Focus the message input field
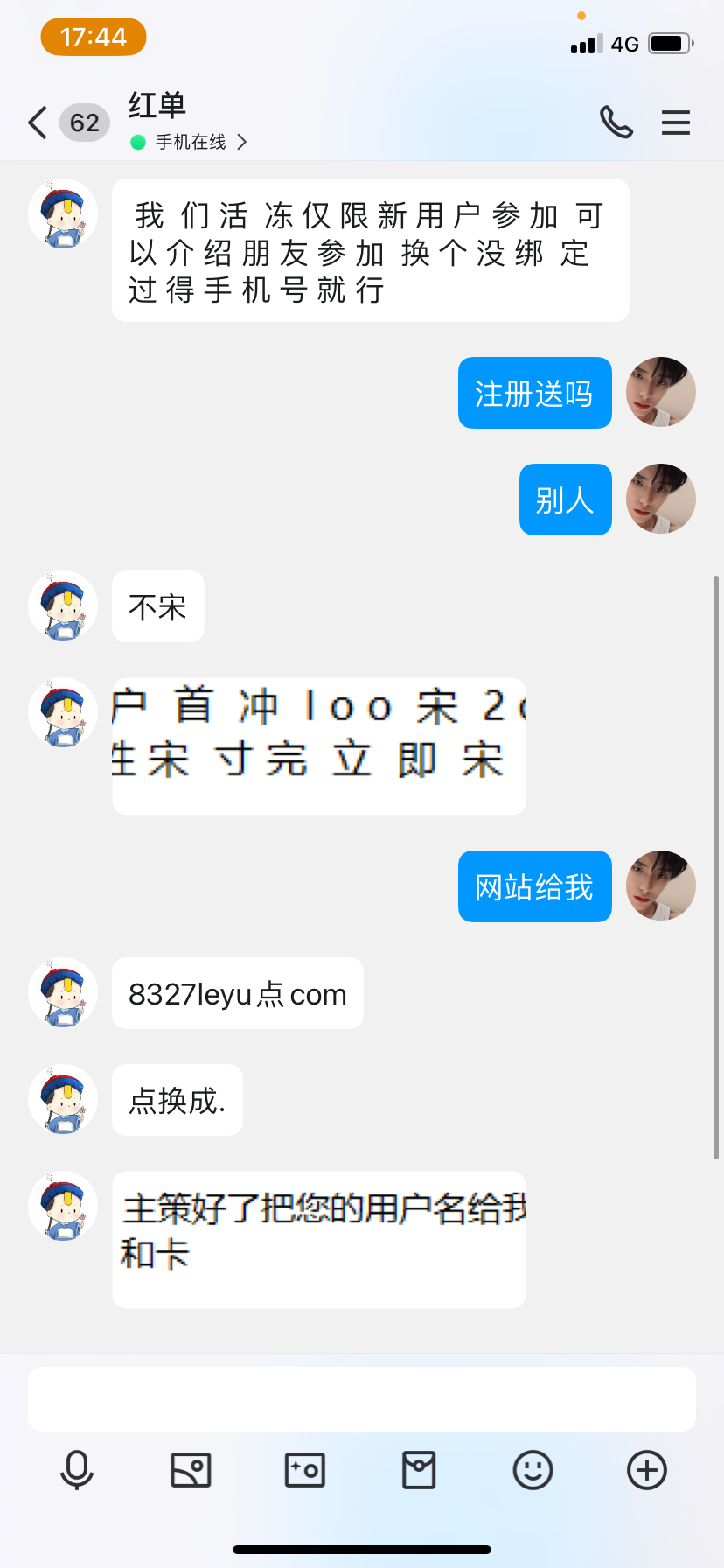This screenshot has width=724, height=1568. (362, 1398)
